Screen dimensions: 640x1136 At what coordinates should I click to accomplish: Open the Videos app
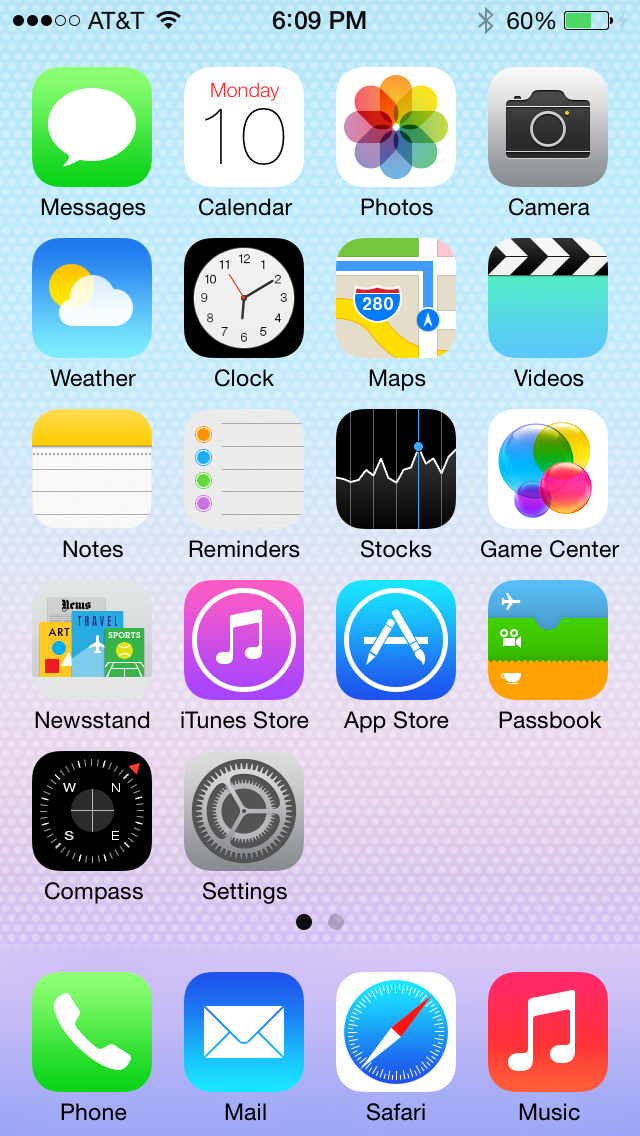[x=548, y=298]
